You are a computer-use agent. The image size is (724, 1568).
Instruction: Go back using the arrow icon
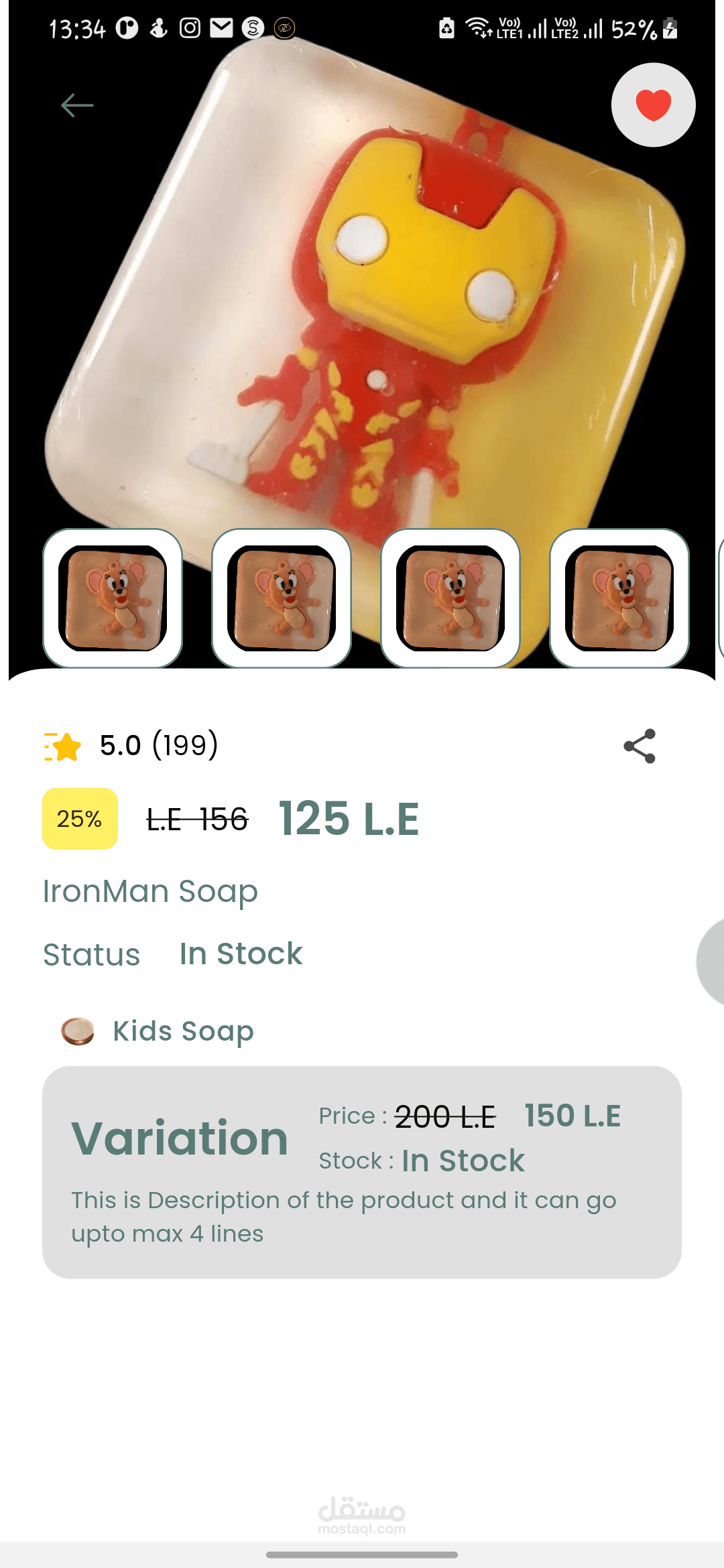click(x=77, y=105)
